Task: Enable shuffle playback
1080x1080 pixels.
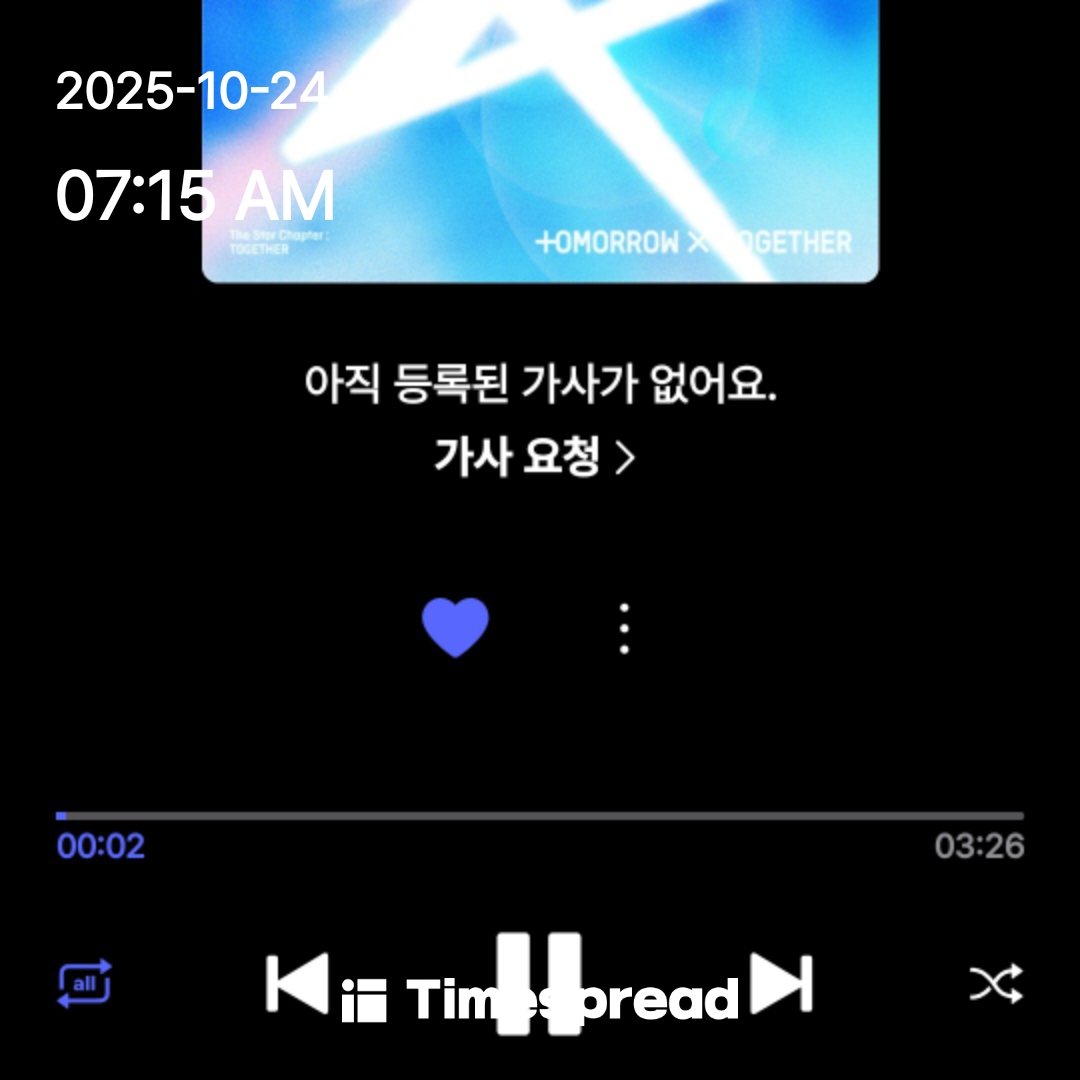Action: coord(996,984)
